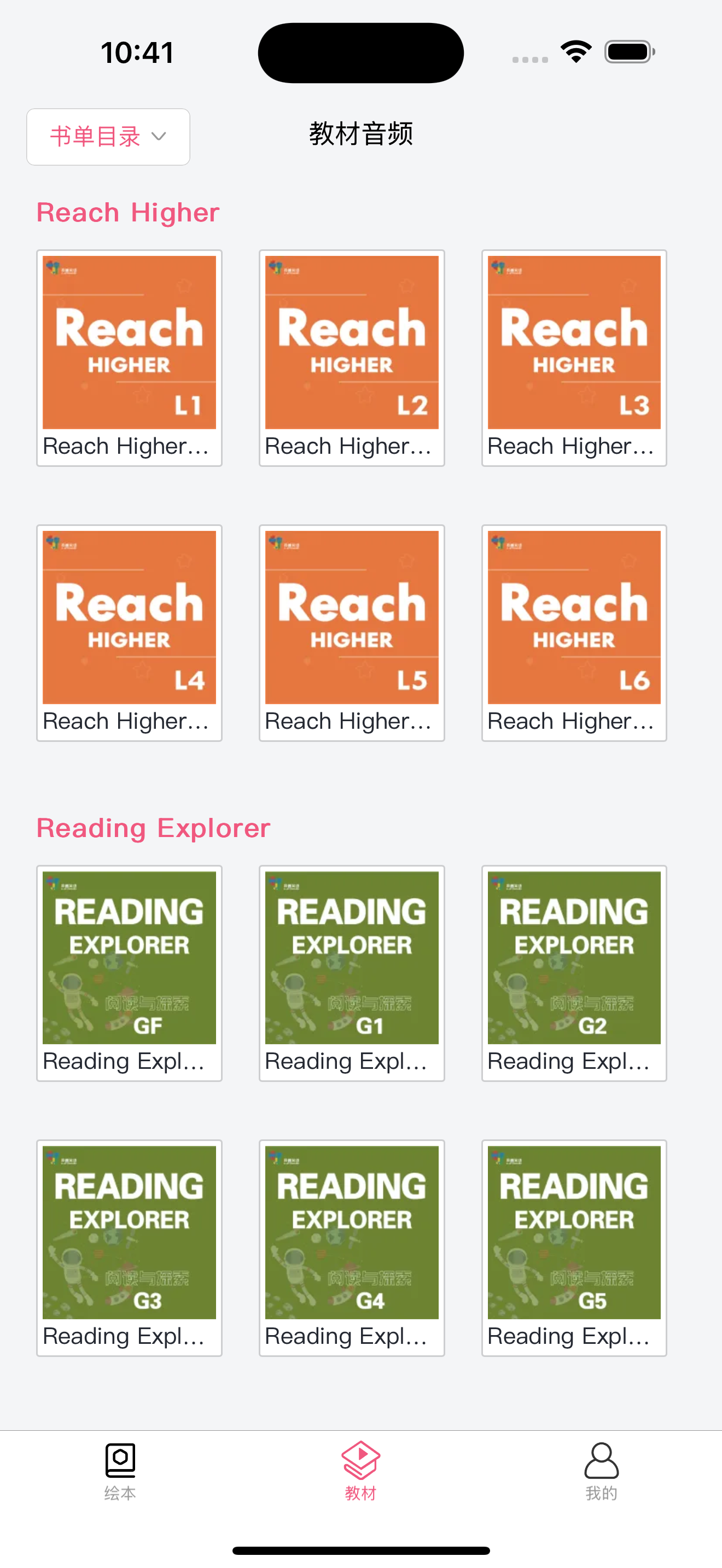The width and height of the screenshot is (722, 1568).
Task: Open Reach Higher L1 book
Action: 129,358
